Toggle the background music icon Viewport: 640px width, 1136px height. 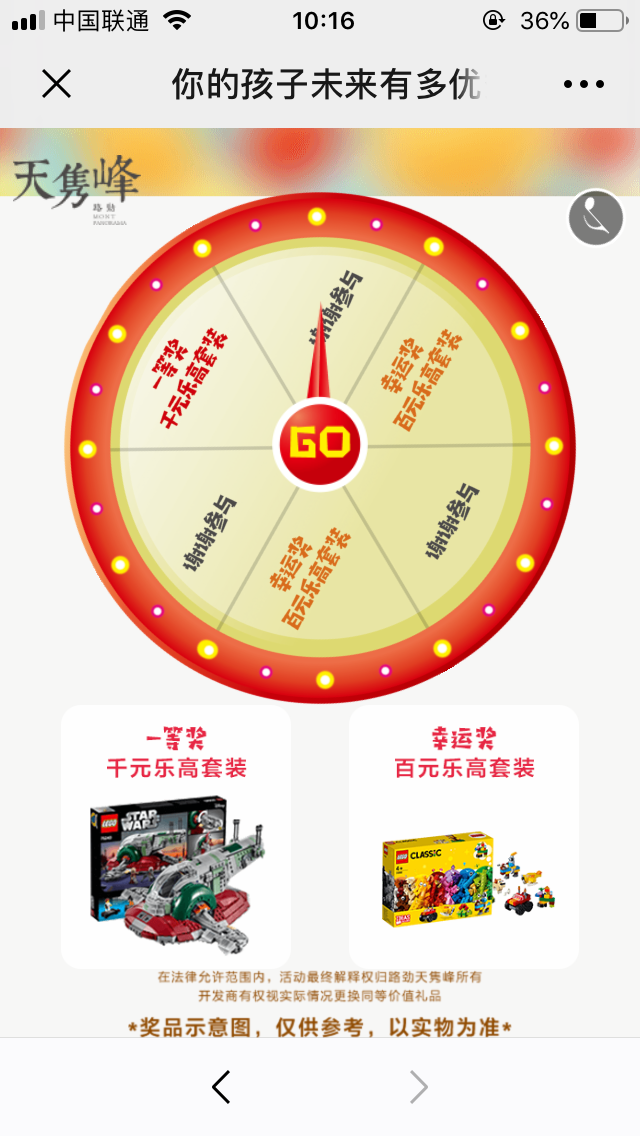pos(596,217)
